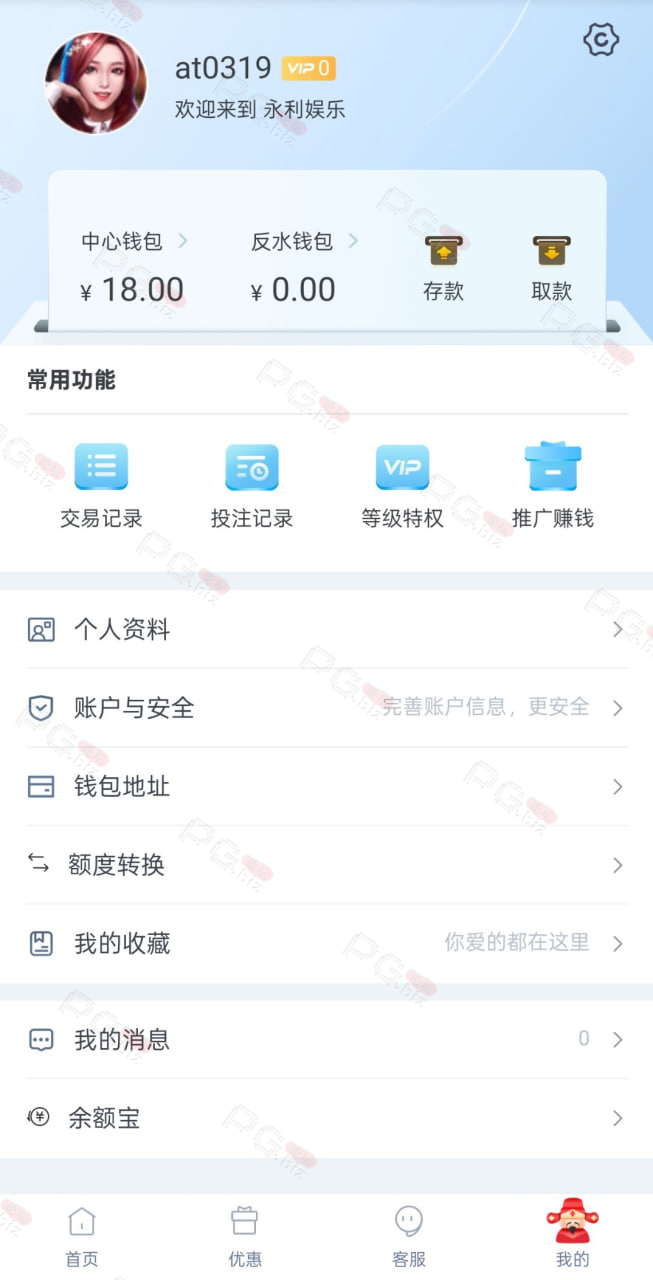Open the 个人资料 row
Viewport: 653px width, 1280px height.
(x=326, y=629)
